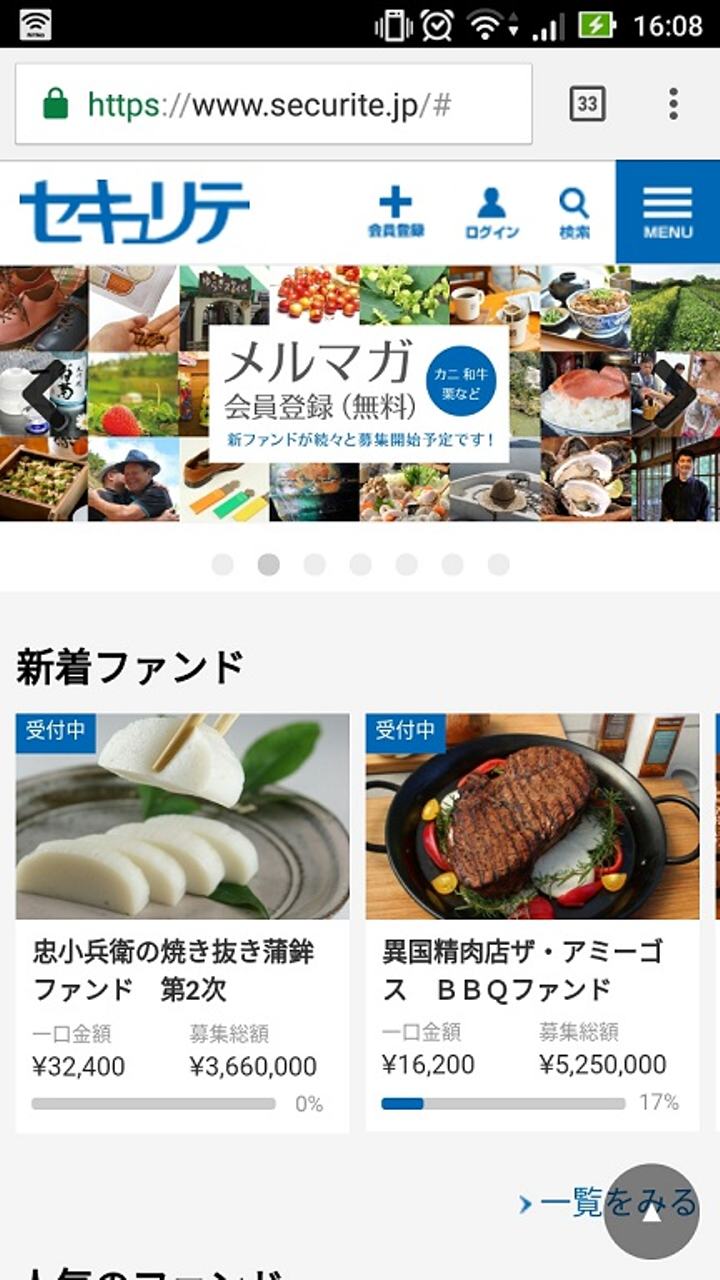Screen dimensions: 720x1280
Task: Open the browser tab switcher
Action: [x=587, y=104]
